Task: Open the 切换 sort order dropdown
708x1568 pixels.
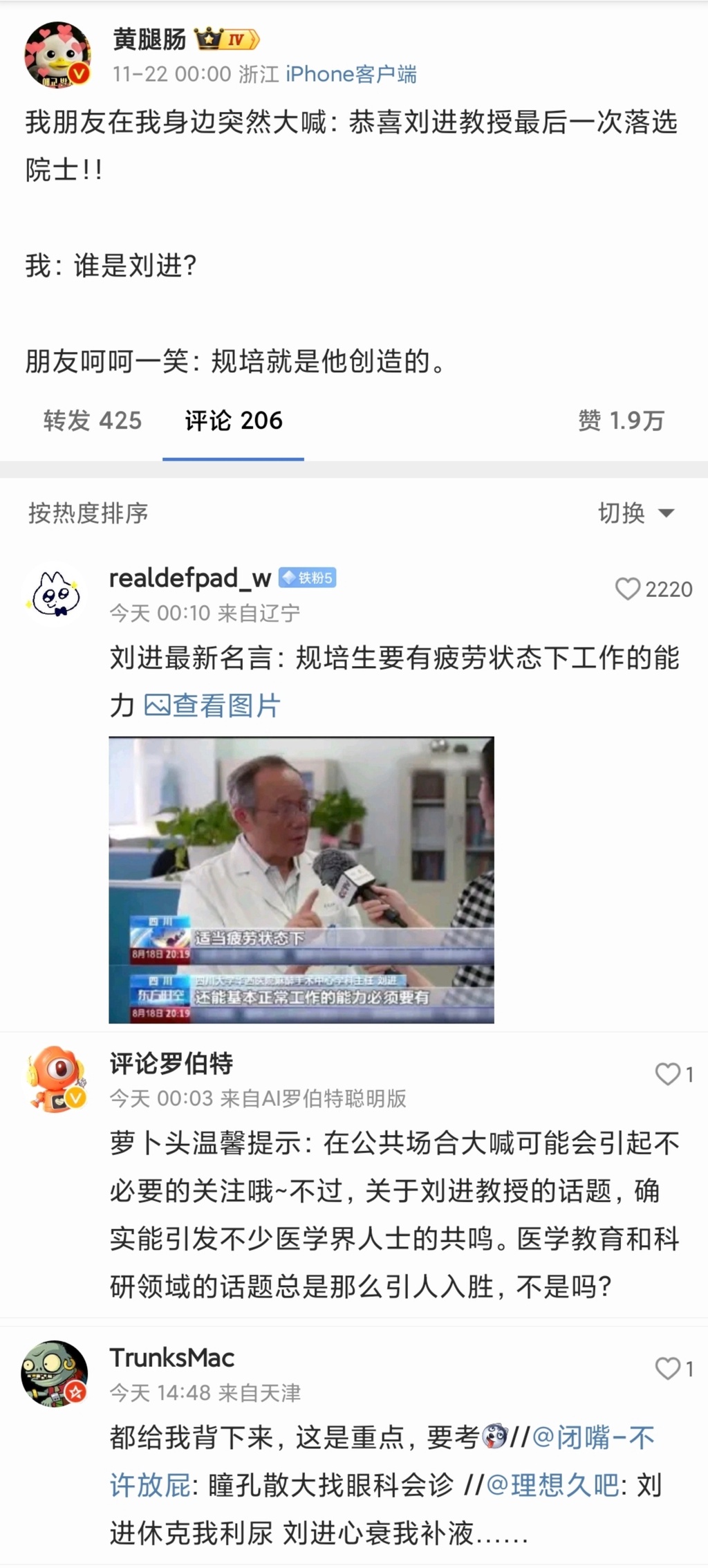Action: (x=635, y=513)
